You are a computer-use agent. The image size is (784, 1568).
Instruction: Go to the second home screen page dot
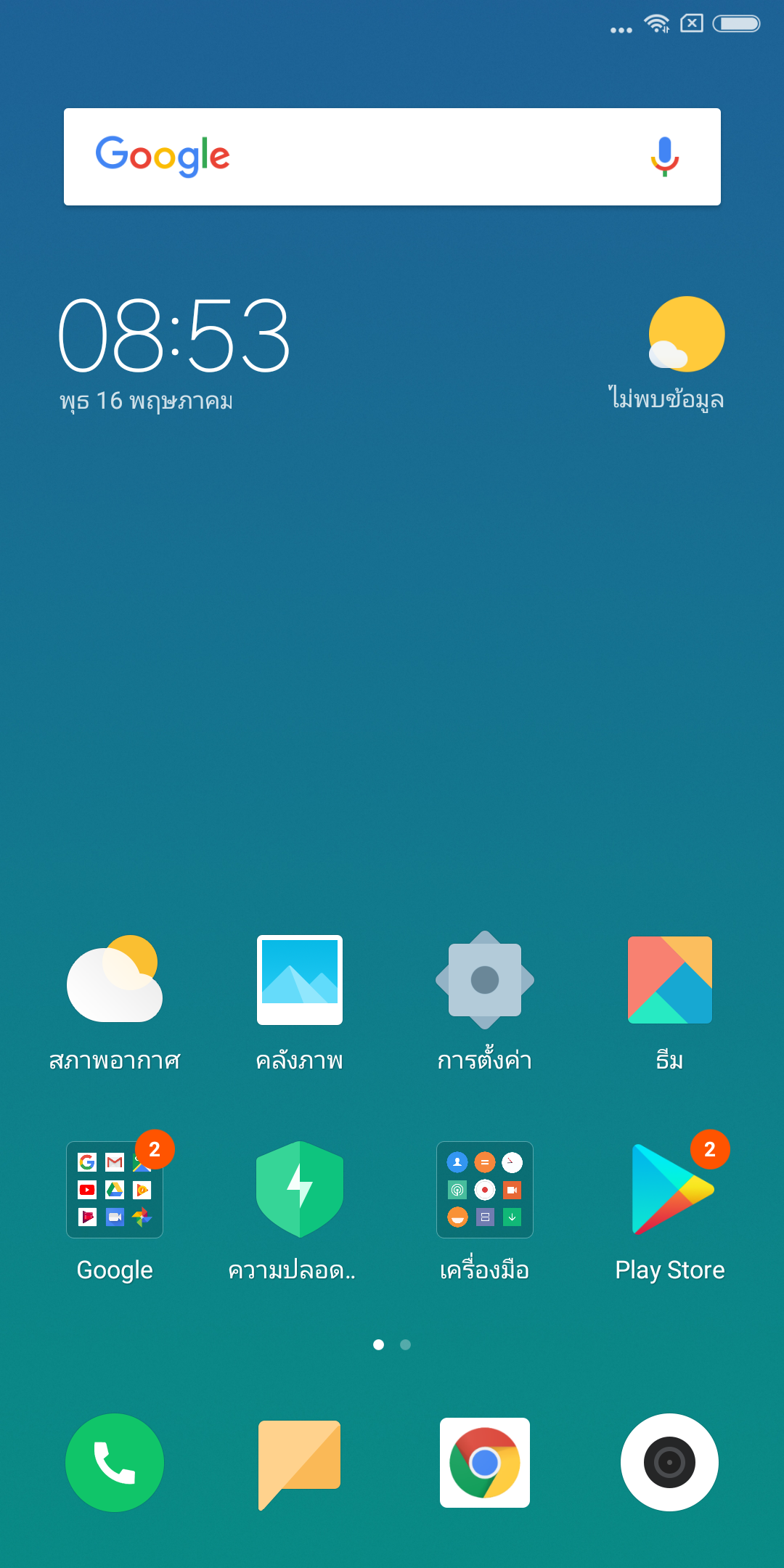coord(405,1344)
